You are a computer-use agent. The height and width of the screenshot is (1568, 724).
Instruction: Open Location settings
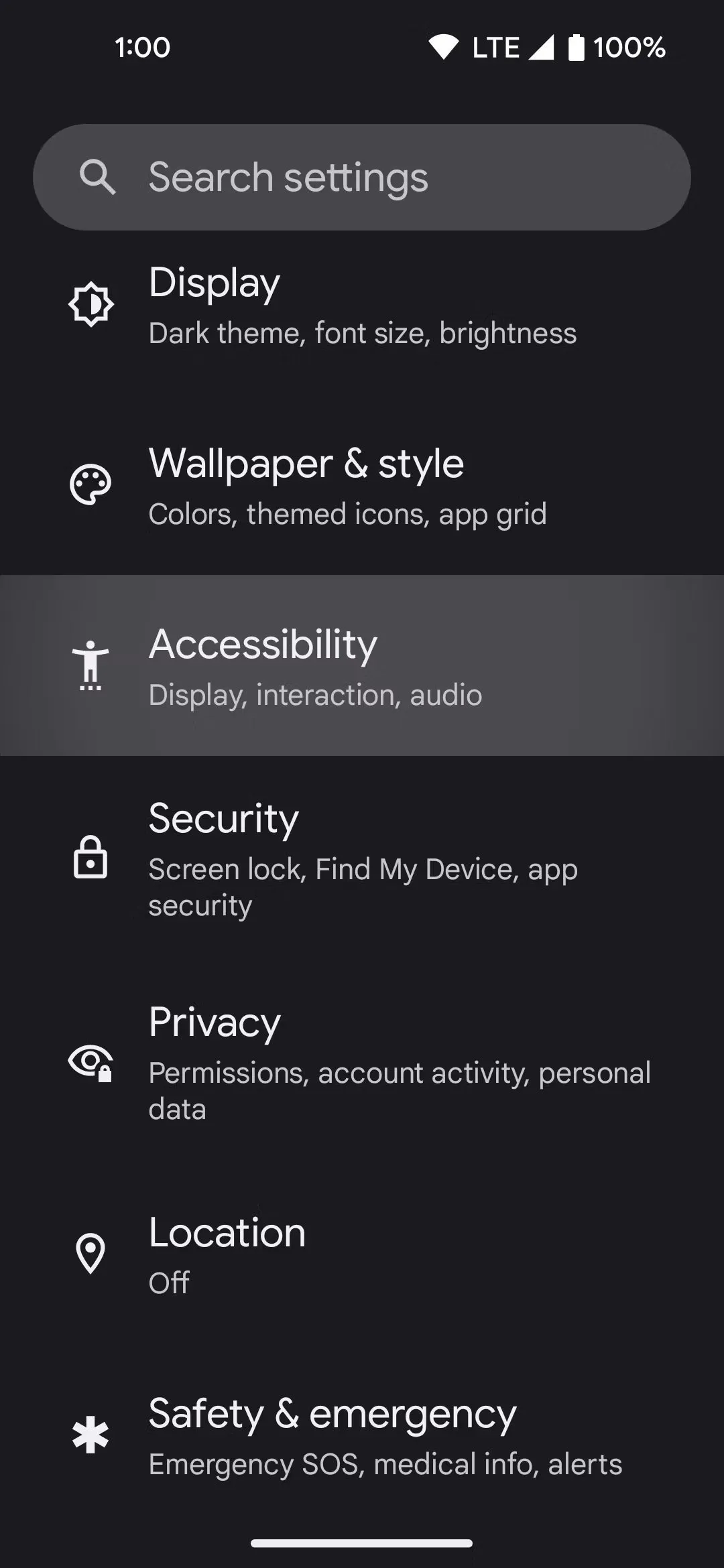(362, 1254)
